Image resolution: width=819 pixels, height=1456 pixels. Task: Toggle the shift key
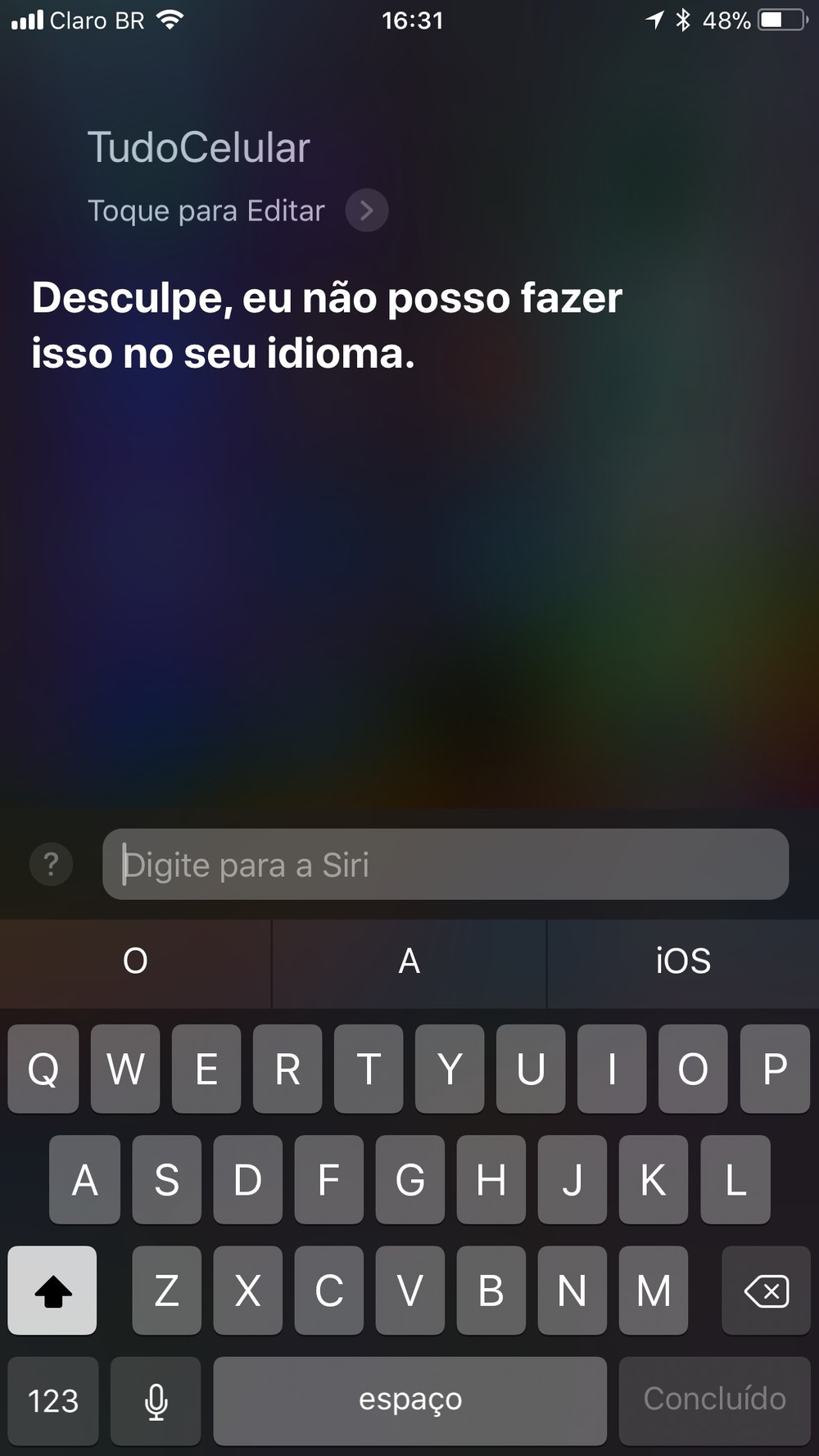(x=52, y=1291)
